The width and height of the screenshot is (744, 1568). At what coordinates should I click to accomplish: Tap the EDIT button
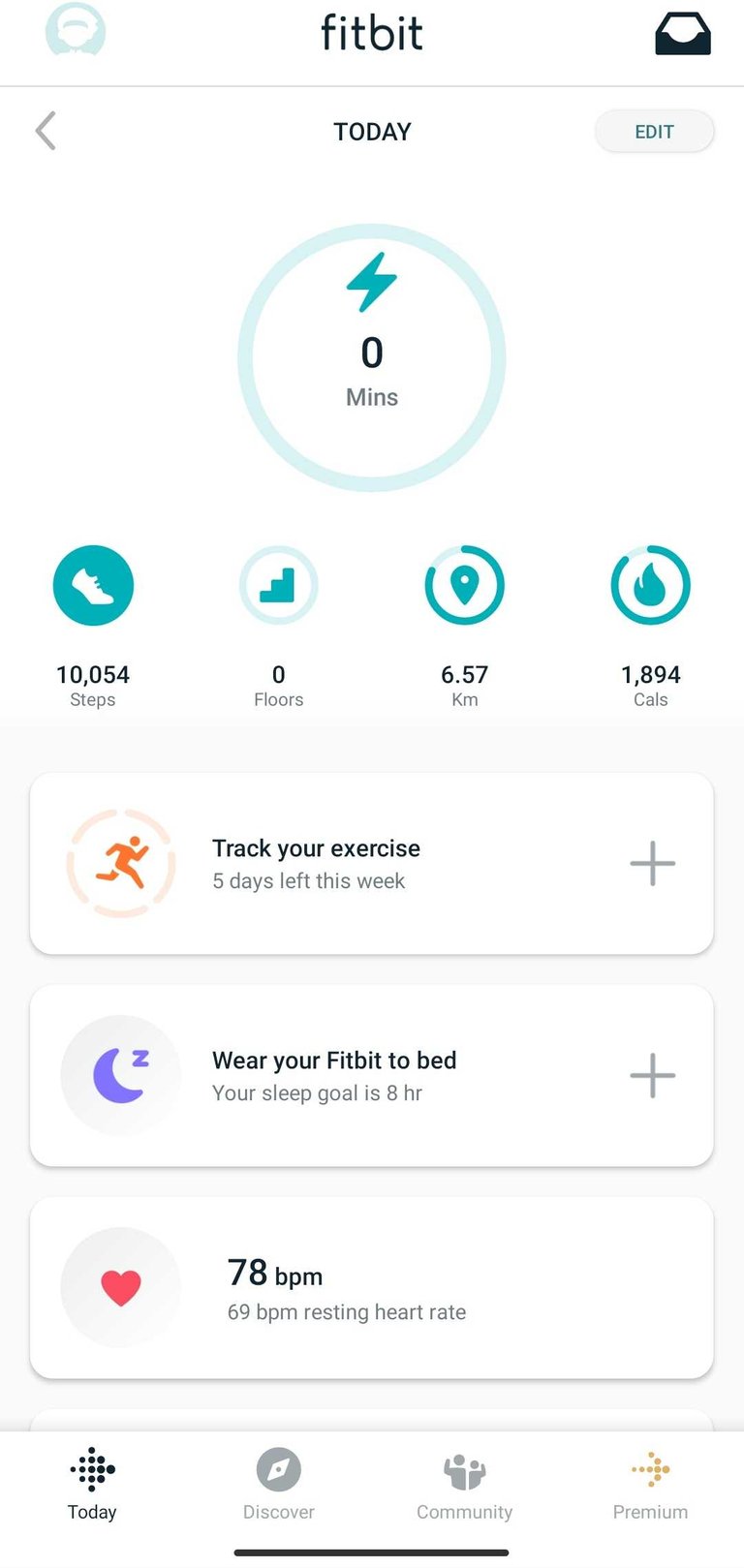click(x=654, y=132)
